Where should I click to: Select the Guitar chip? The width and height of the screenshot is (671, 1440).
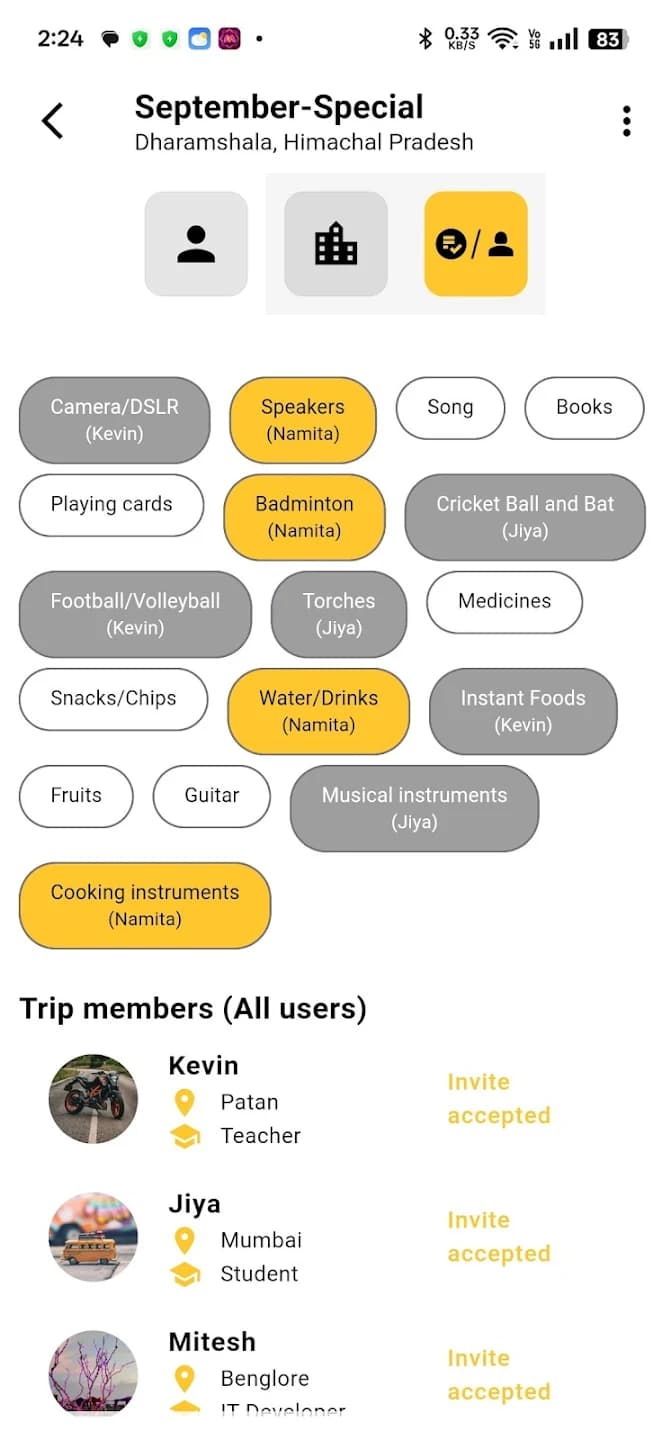212,796
